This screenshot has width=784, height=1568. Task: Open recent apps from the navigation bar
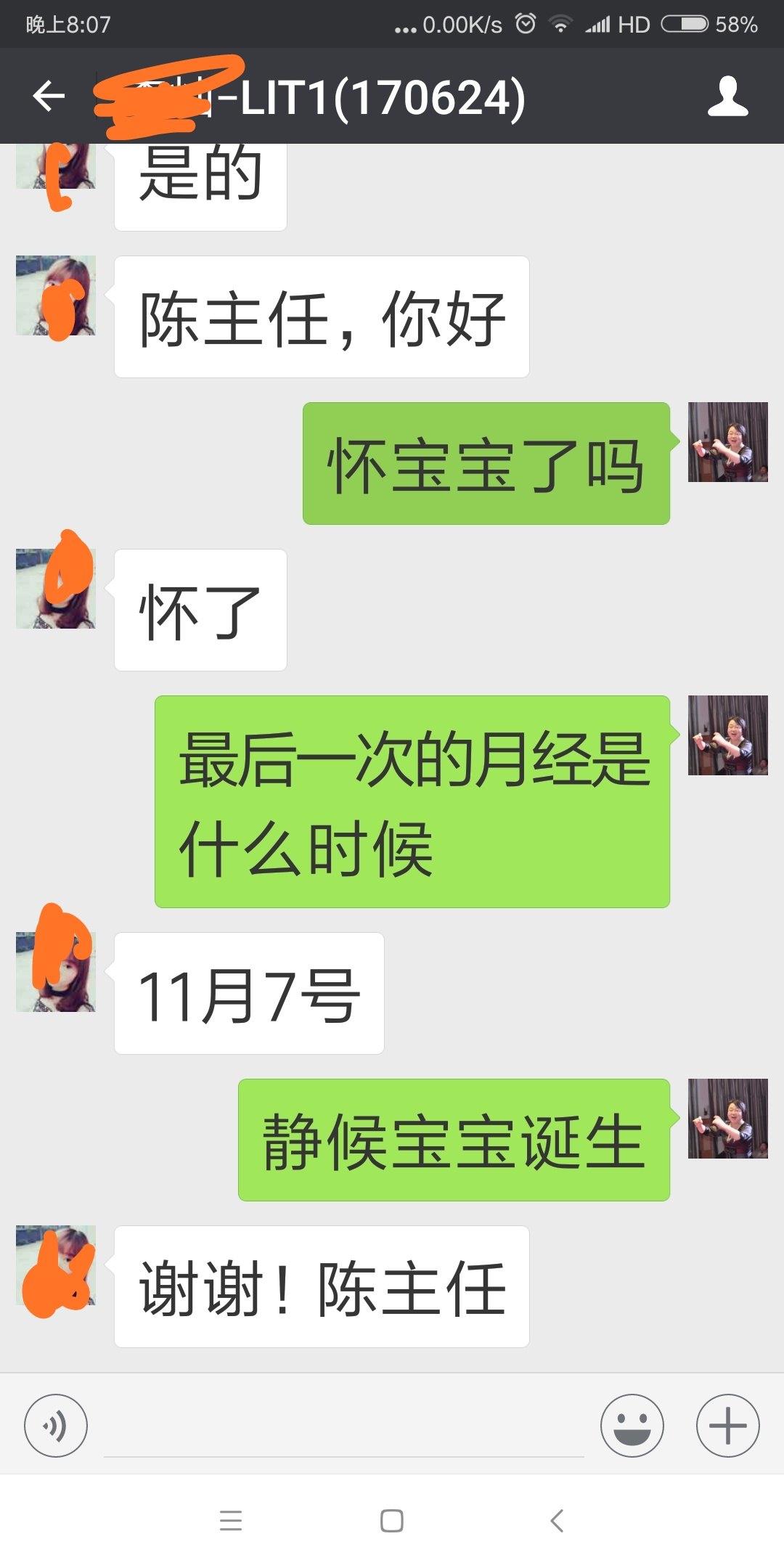coord(231,1521)
